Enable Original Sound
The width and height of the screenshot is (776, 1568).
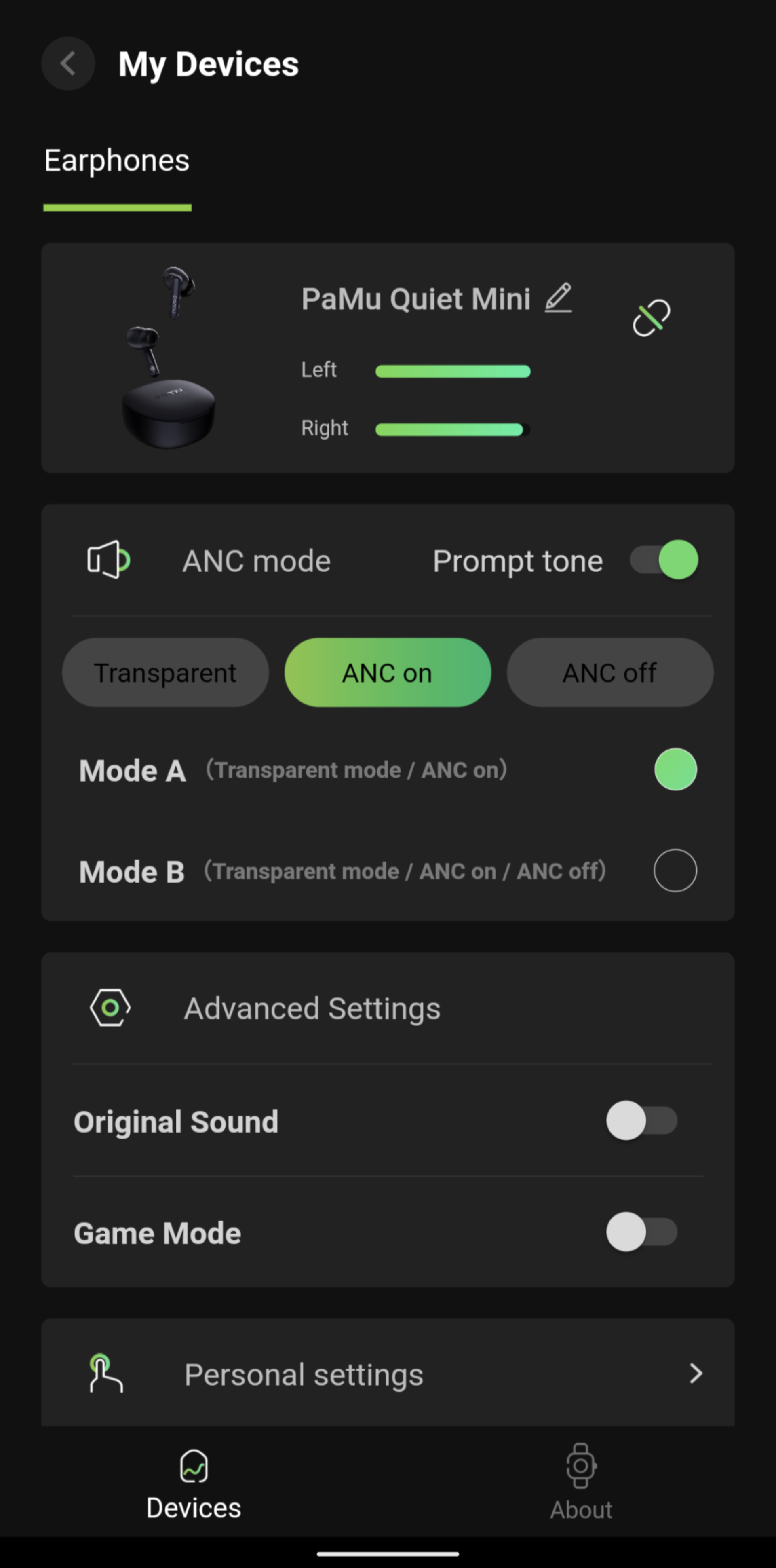pyautogui.click(x=641, y=1121)
